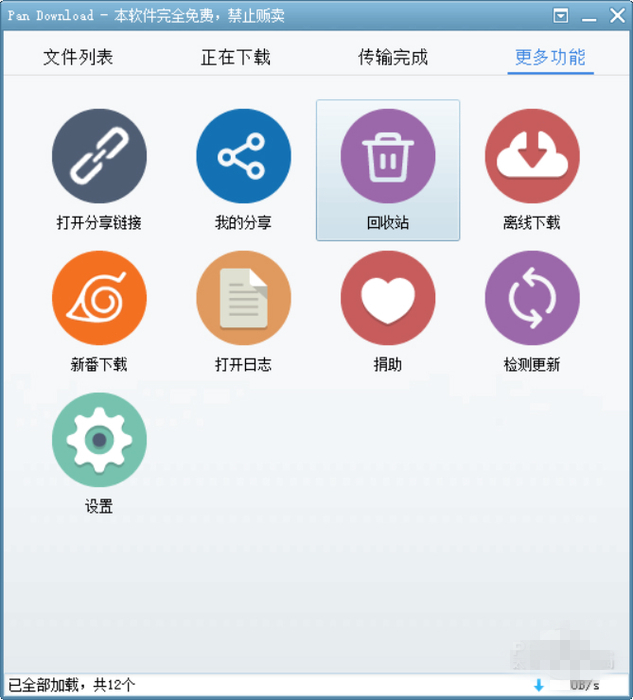Open 我的分享 share icon
Viewport: 633px width, 700px height.
tap(243, 157)
